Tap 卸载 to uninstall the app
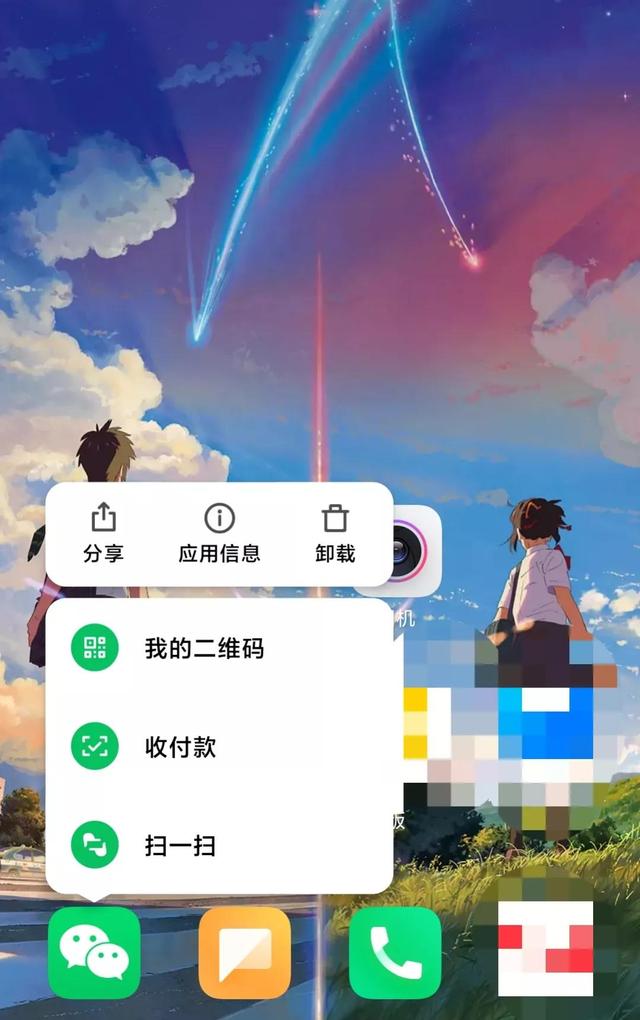 [335, 533]
